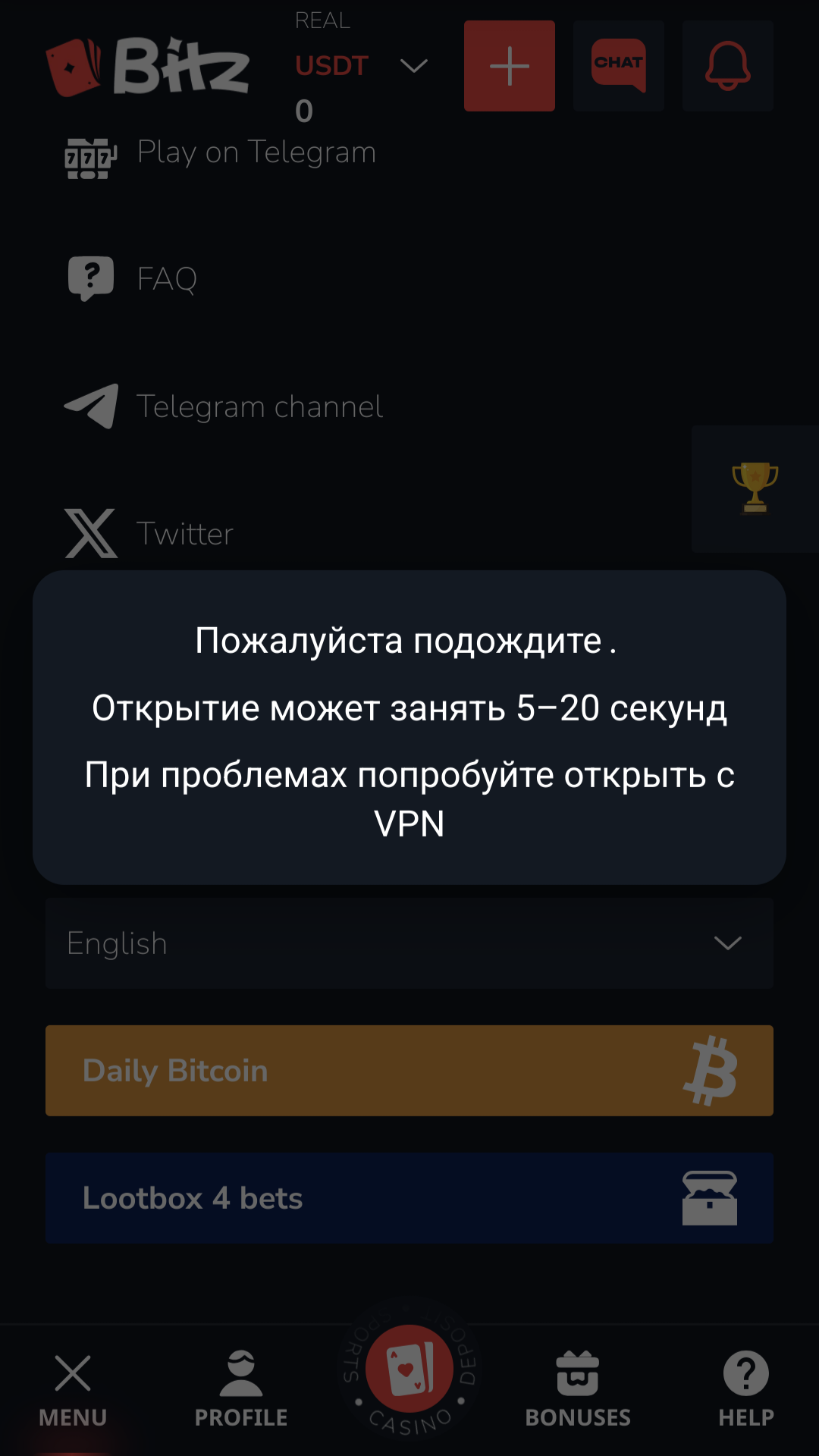Tap the gold trophy icon
The height and width of the screenshot is (1456, 819).
click(x=755, y=488)
